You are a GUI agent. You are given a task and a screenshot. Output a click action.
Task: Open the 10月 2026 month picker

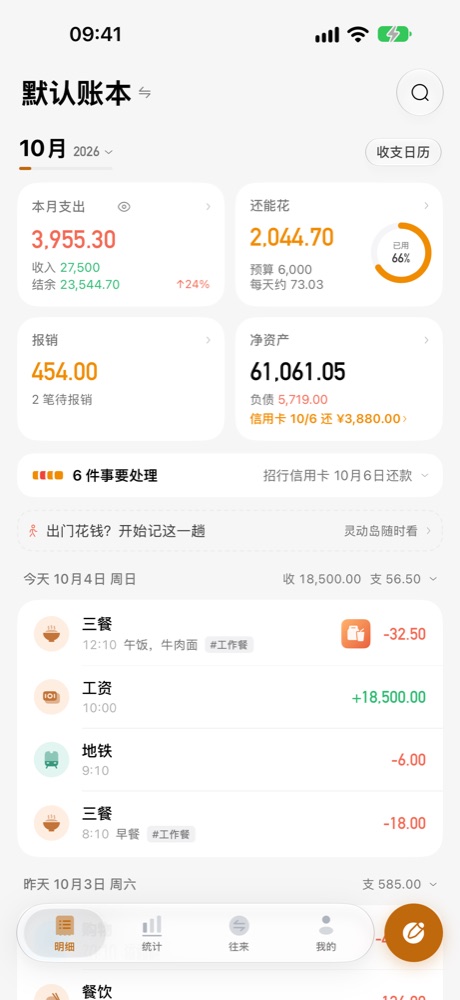[66, 150]
